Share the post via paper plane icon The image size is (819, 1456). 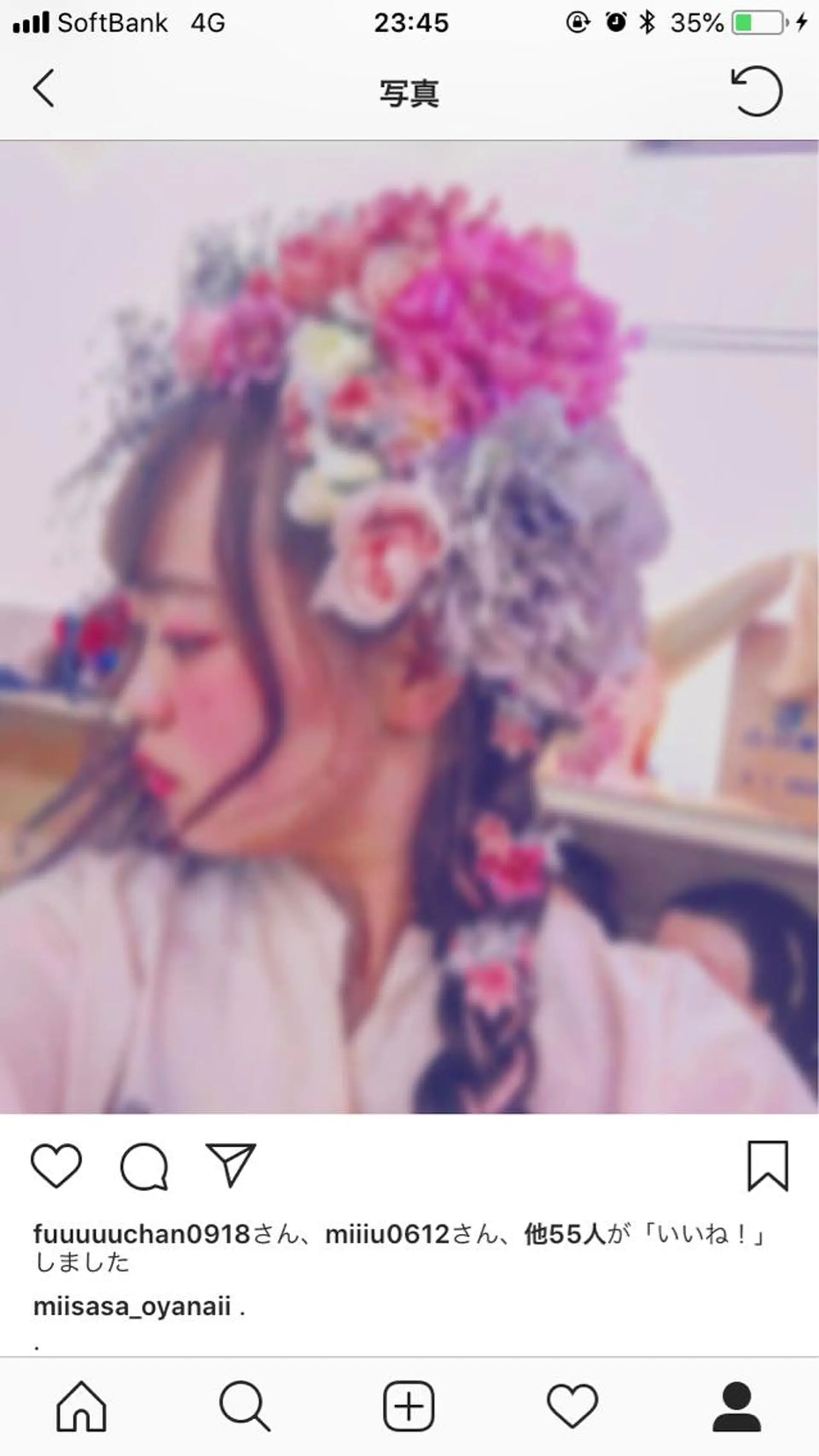coord(231,1165)
